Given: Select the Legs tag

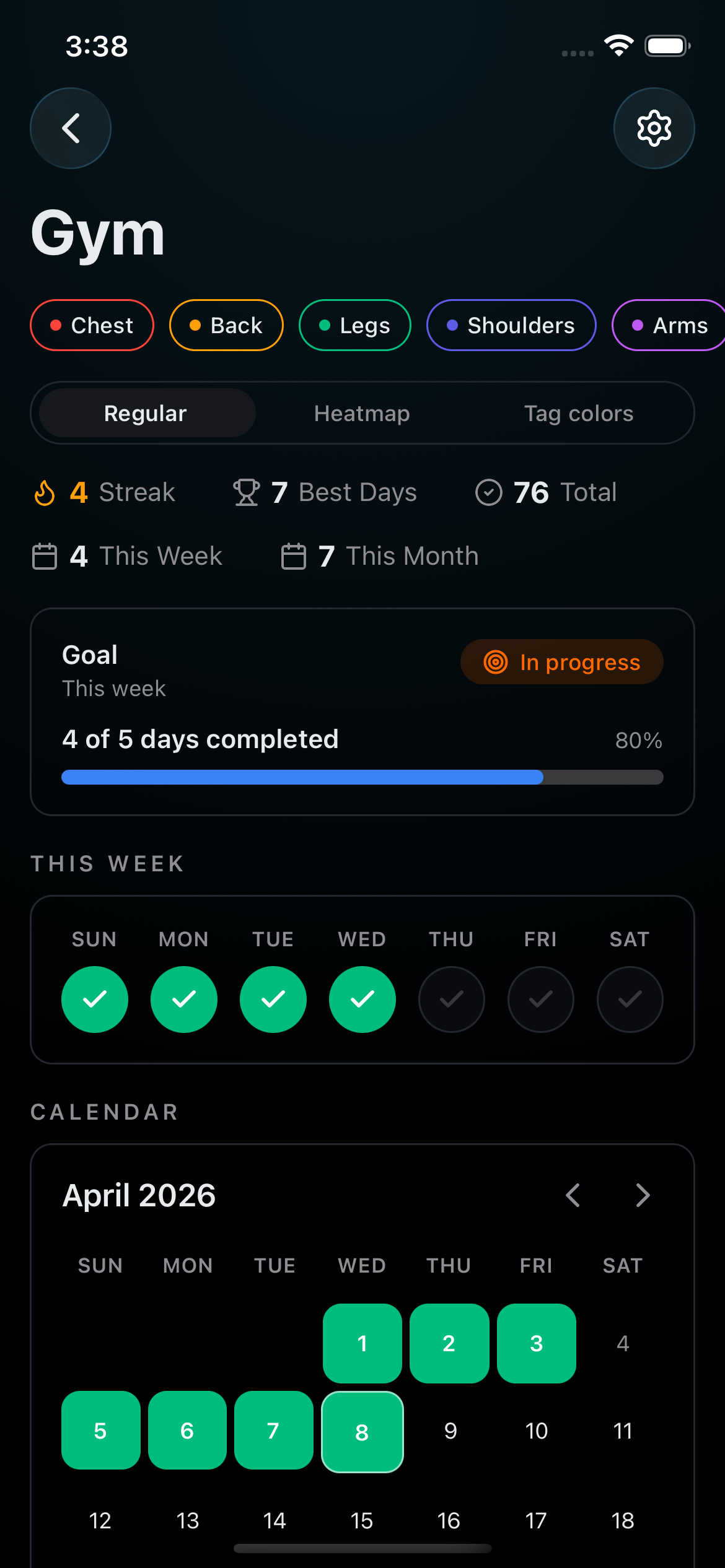Looking at the screenshot, I should click(x=354, y=324).
